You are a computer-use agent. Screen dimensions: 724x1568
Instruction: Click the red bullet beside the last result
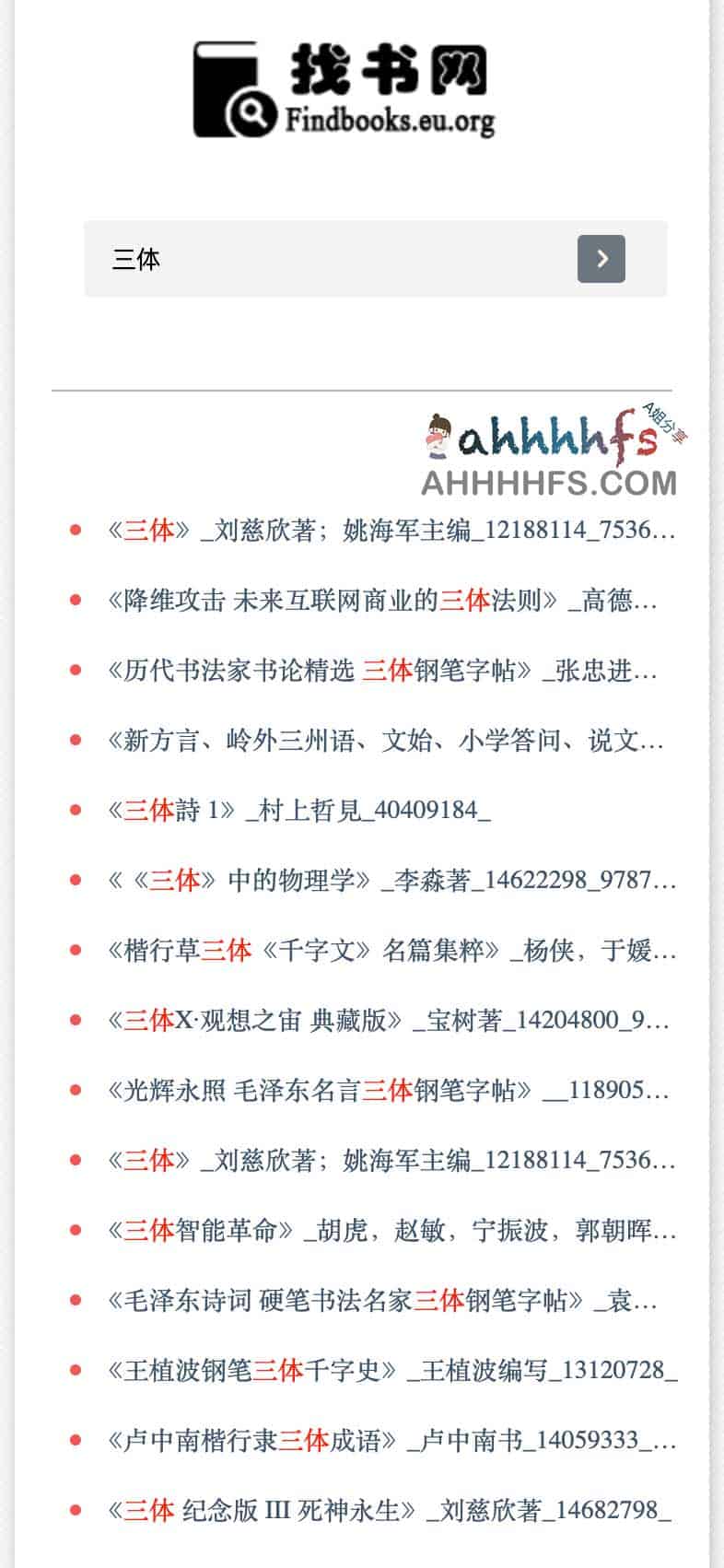(76, 1513)
